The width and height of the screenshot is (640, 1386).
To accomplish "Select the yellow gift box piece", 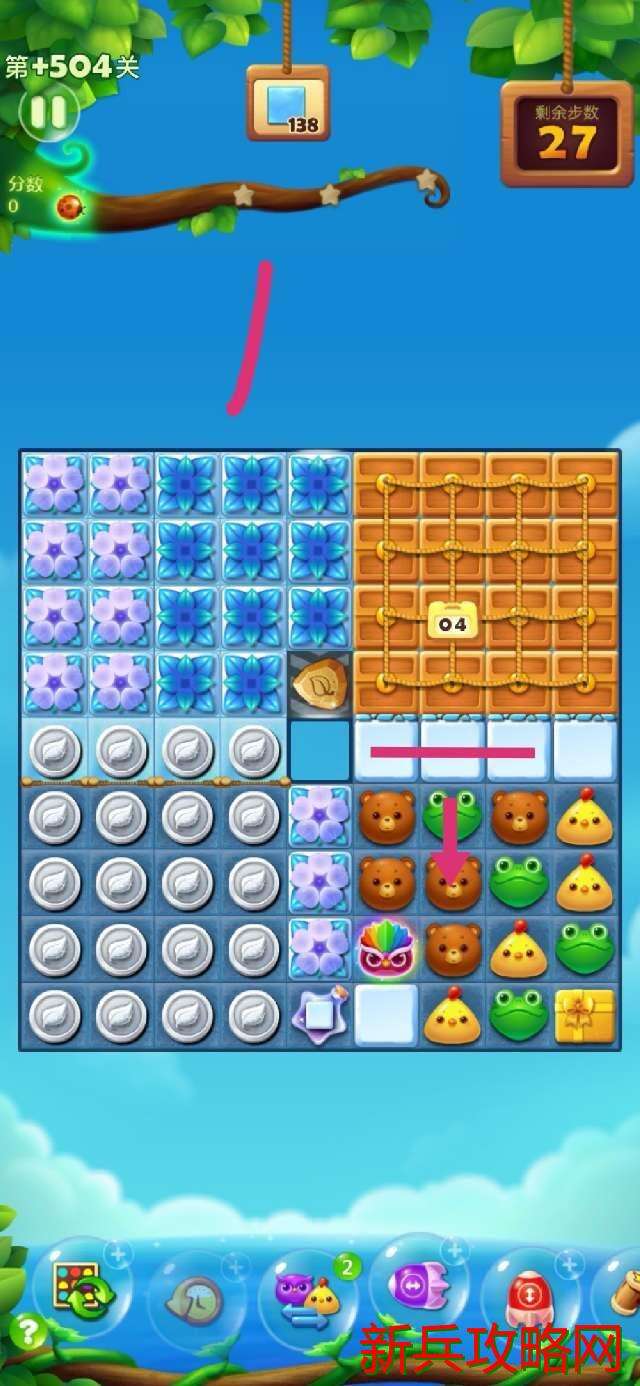I will click(585, 1014).
